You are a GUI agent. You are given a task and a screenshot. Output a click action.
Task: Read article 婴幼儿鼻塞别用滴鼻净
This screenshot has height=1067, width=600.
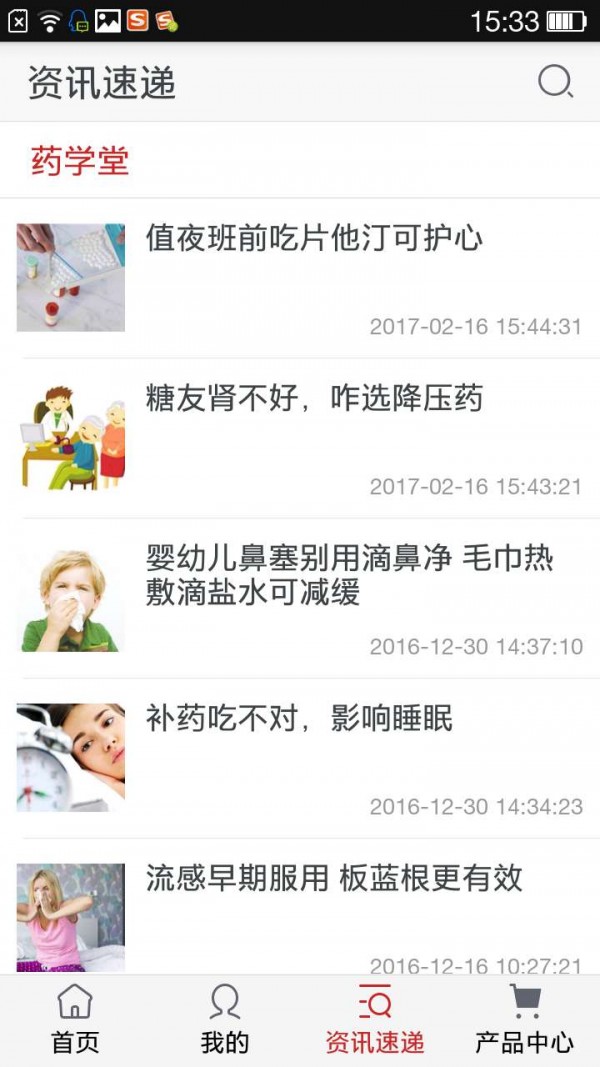point(349,575)
